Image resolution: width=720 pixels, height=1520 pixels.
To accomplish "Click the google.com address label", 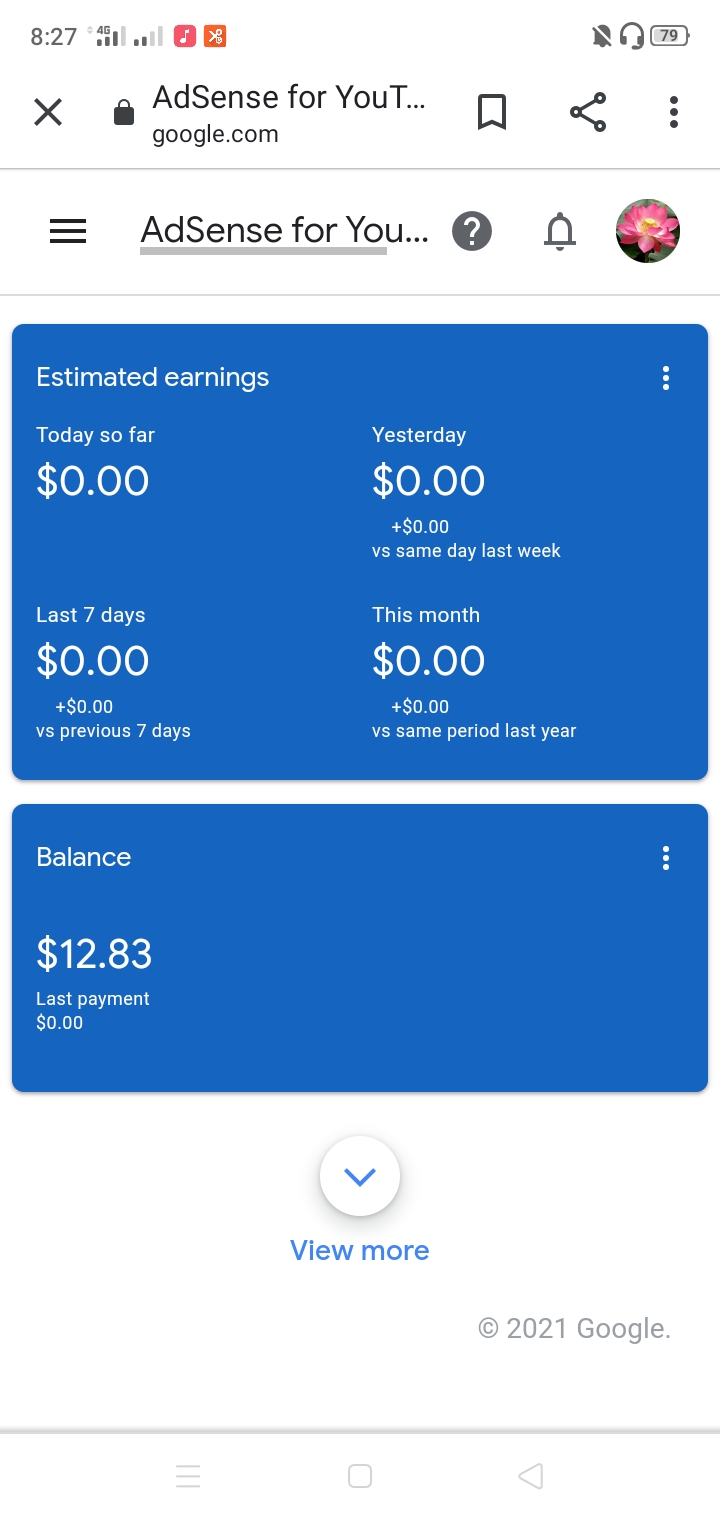I will tap(216, 134).
